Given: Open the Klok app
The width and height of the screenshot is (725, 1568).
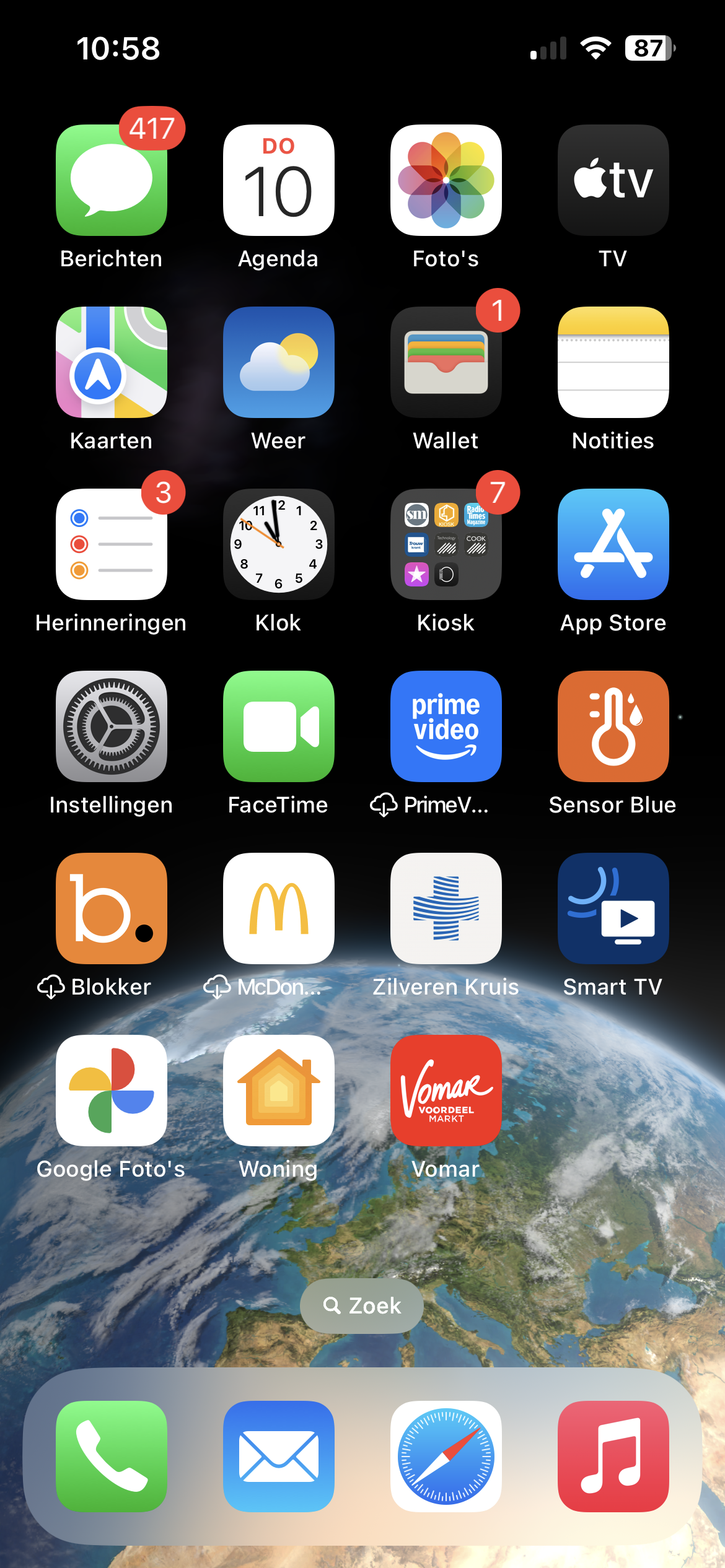Looking at the screenshot, I should [279, 544].
